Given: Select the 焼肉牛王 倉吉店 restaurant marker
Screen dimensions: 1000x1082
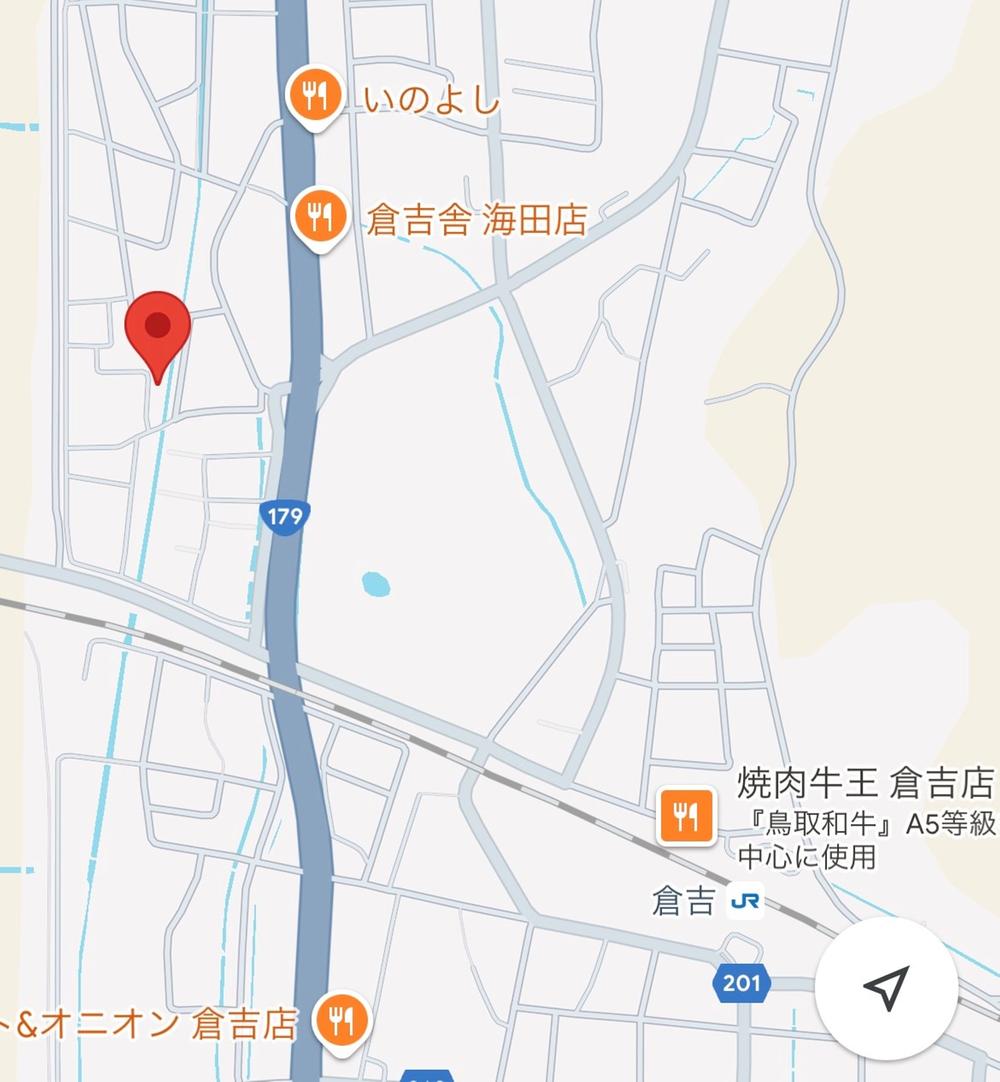Looking at the screenshot, I should [x=685, y=815].
